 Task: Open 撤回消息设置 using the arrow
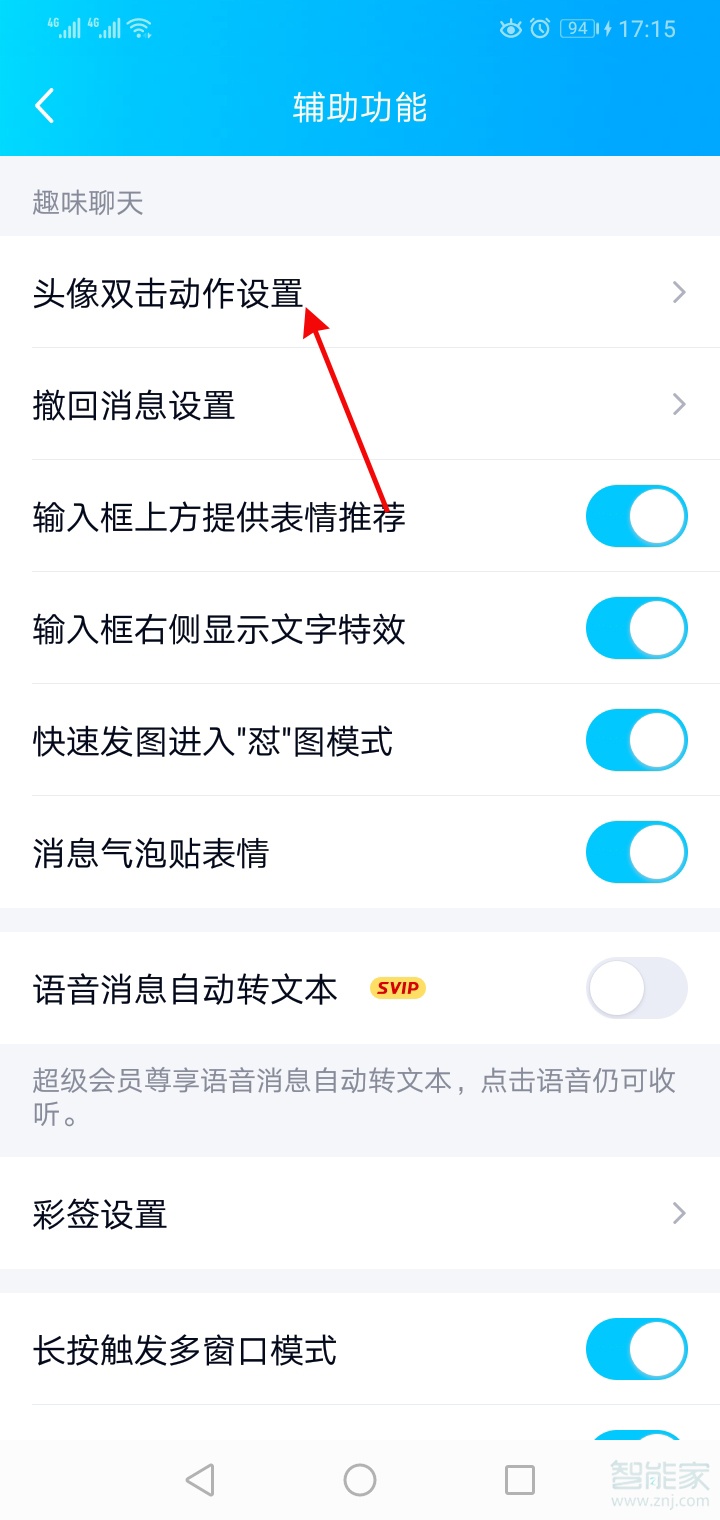click(678, 405)
